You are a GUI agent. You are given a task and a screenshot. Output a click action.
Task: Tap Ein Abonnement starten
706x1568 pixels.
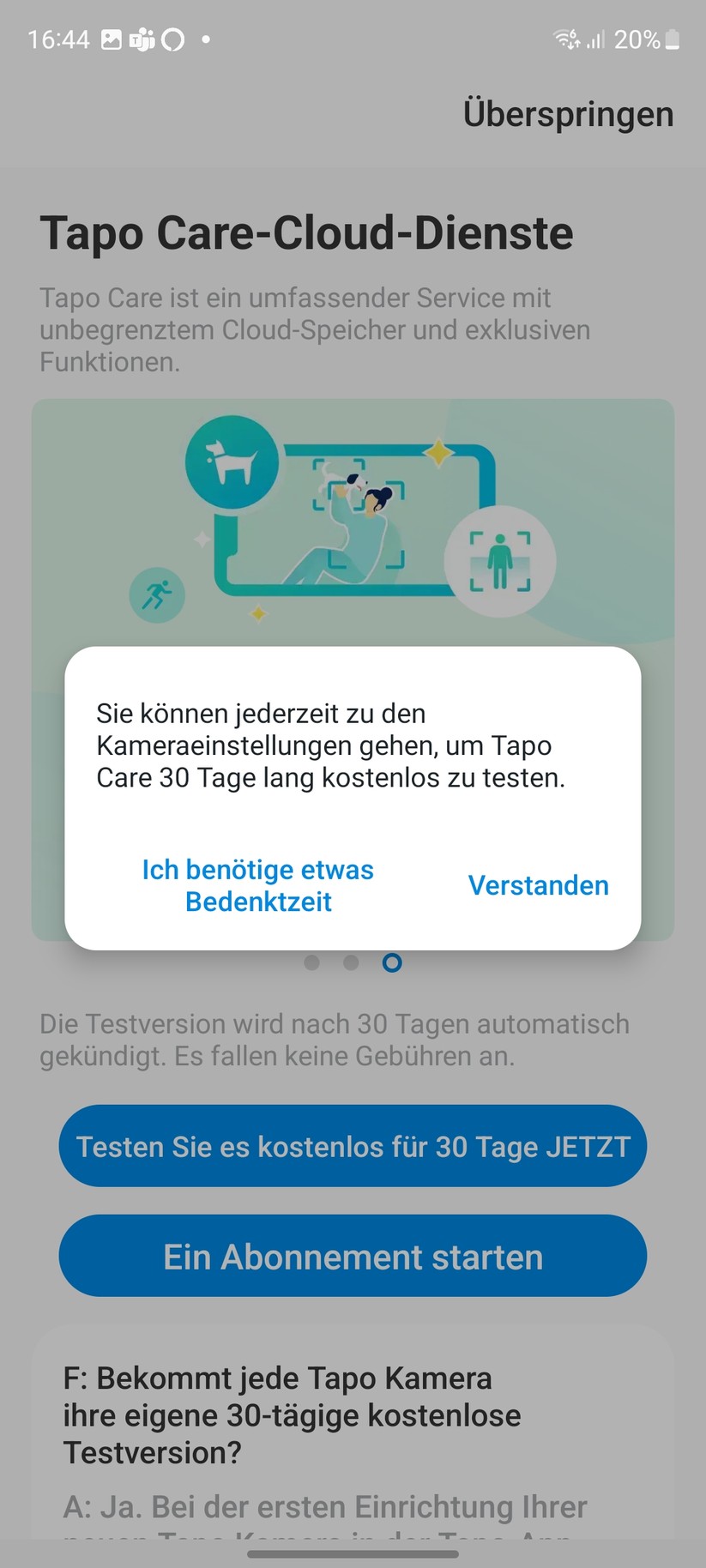[352, 1256]
